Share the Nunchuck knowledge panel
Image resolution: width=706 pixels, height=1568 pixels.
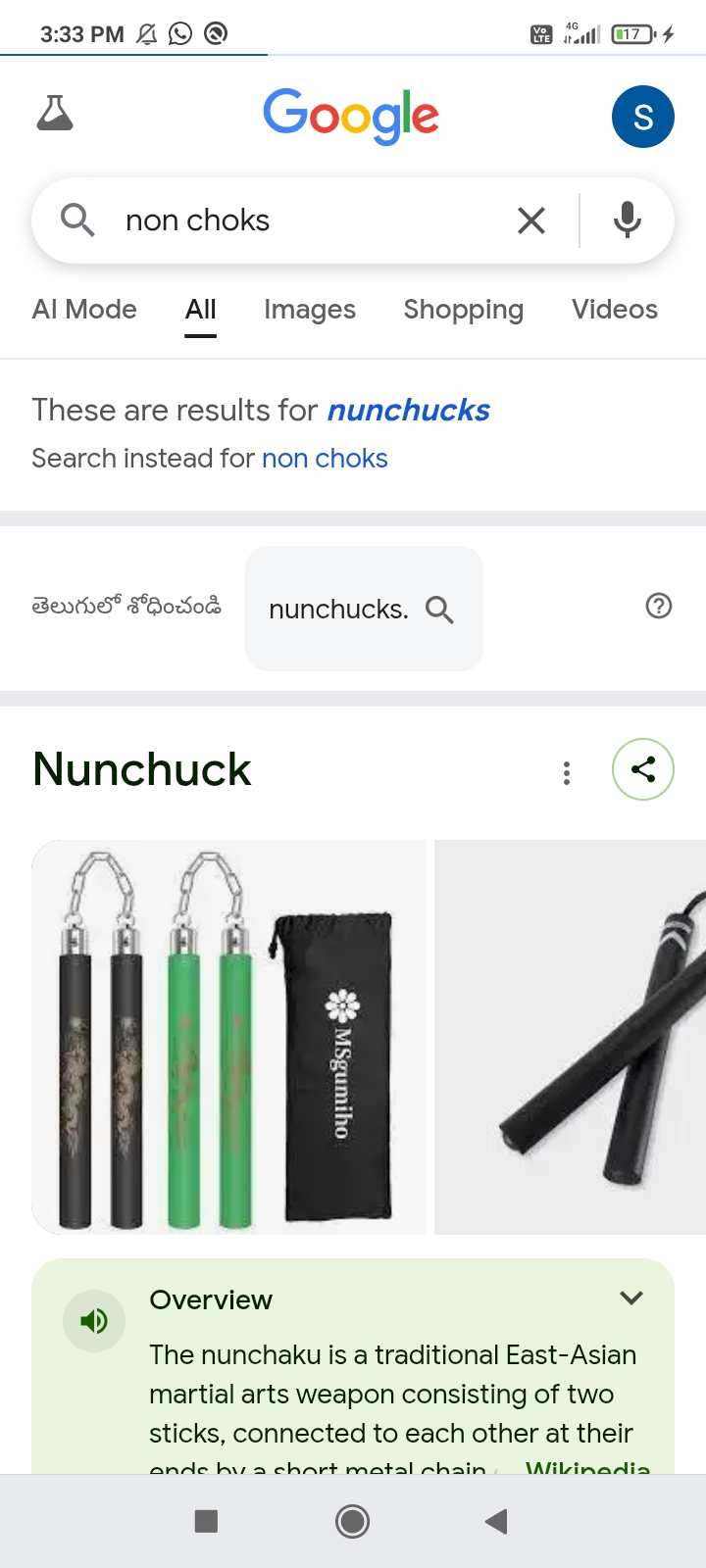(642, 769)
